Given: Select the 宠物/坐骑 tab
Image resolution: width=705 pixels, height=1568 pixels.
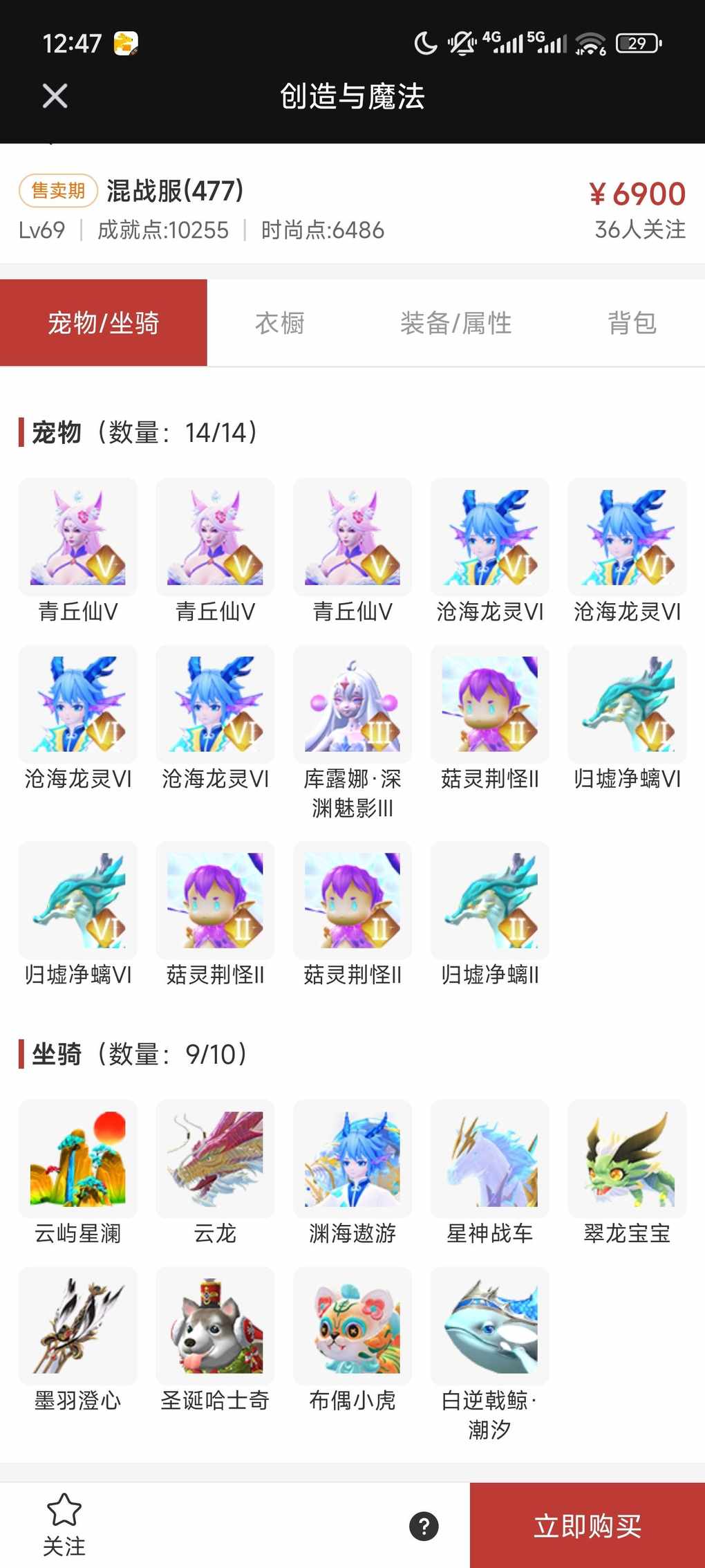Looking at the screenshot, I should (104, 323).
